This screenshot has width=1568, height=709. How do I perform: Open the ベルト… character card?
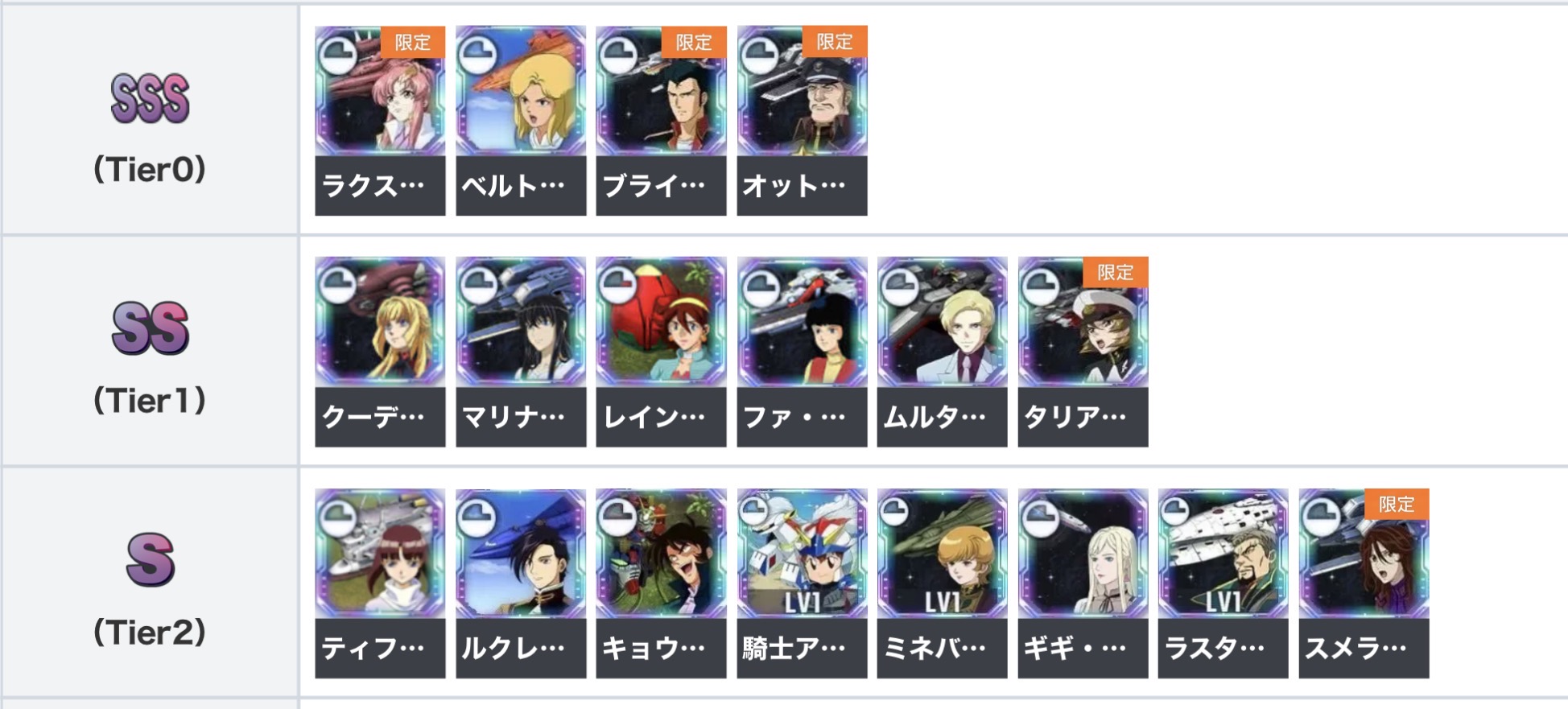(x=521, y=121)
